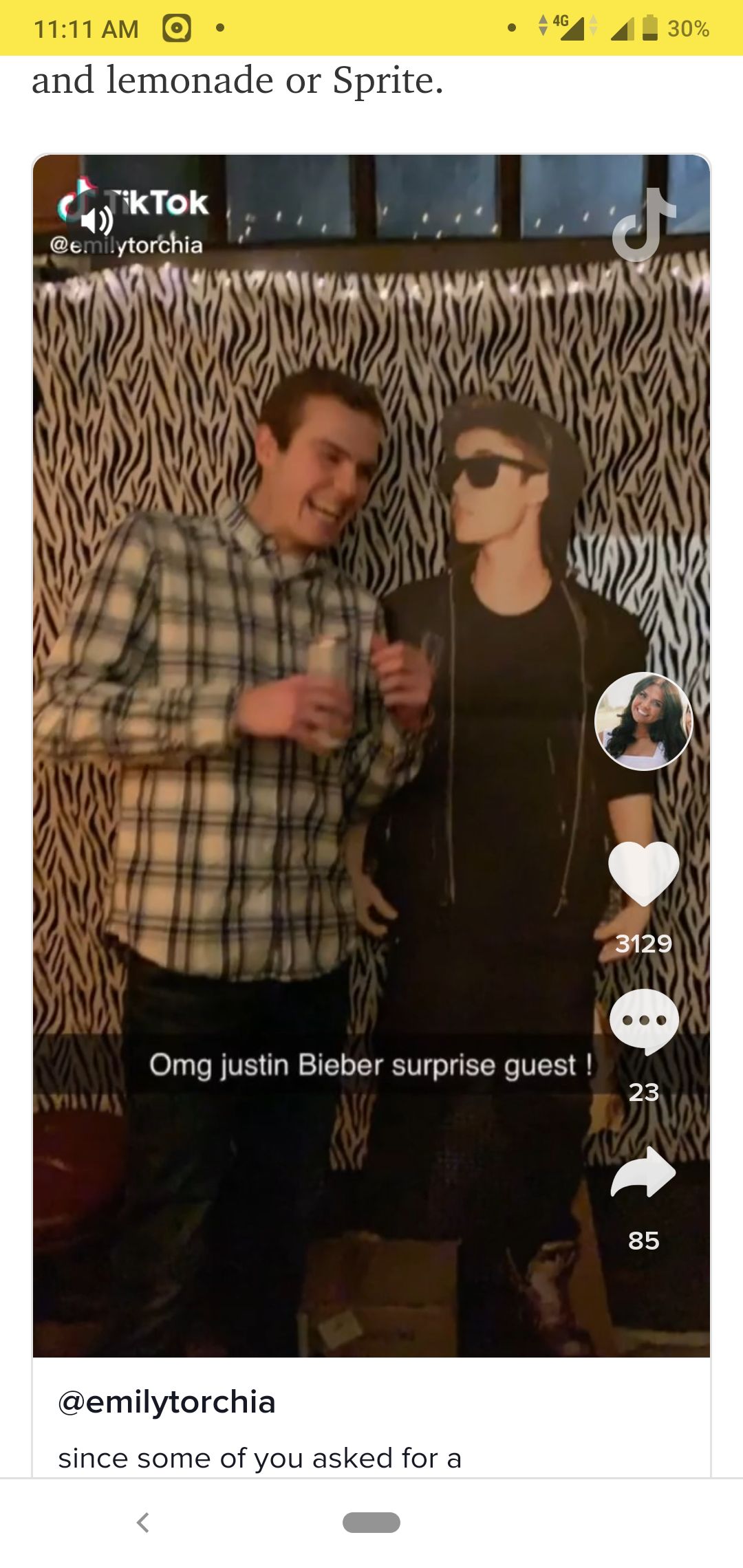Viewport: 743px width, 1568px height.
Task: Open the comments bubble showing 23
Action: 643,1021
